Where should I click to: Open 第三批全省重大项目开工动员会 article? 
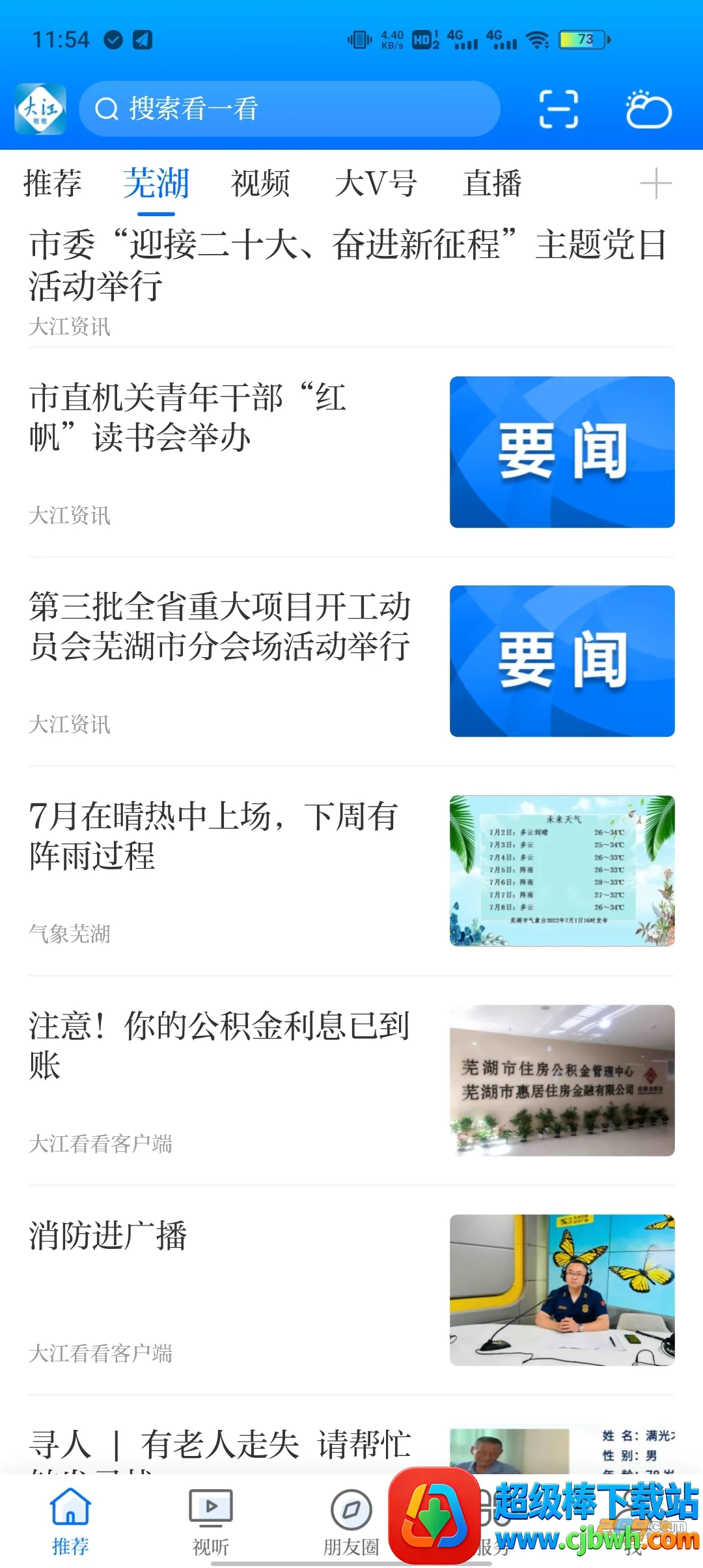220,626
